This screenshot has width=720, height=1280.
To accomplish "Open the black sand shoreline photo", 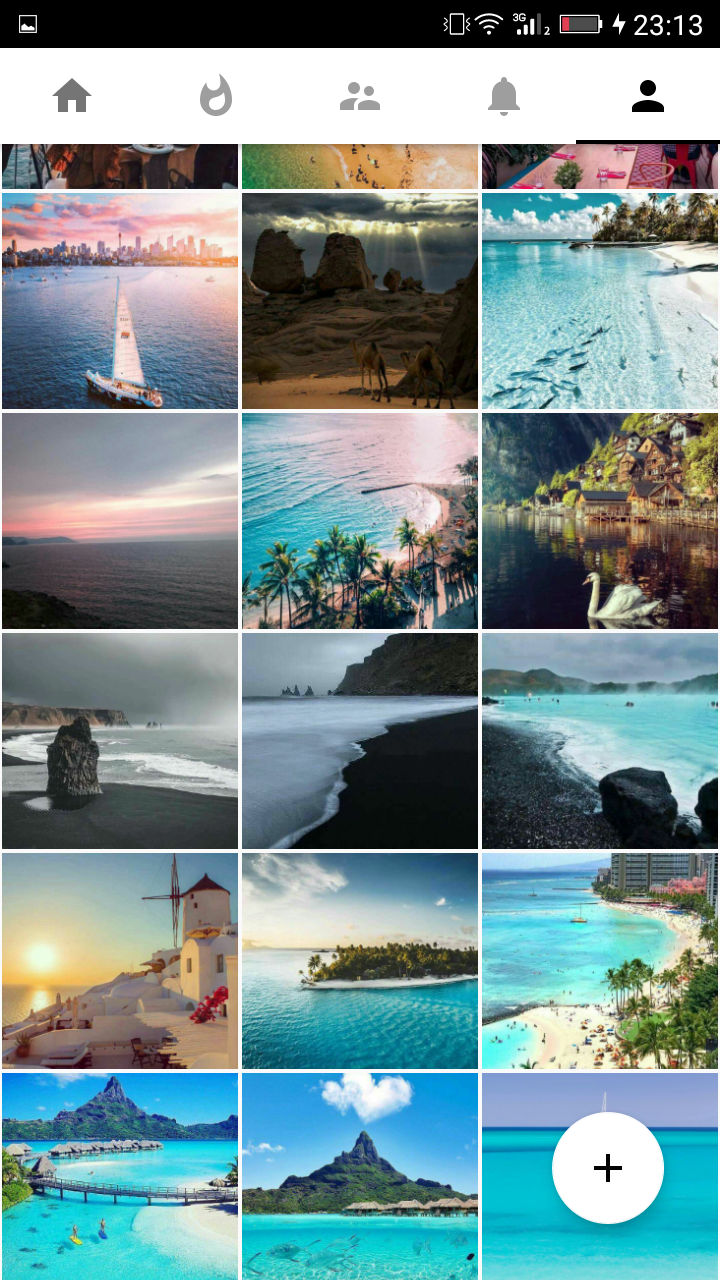I will [360, 741].
